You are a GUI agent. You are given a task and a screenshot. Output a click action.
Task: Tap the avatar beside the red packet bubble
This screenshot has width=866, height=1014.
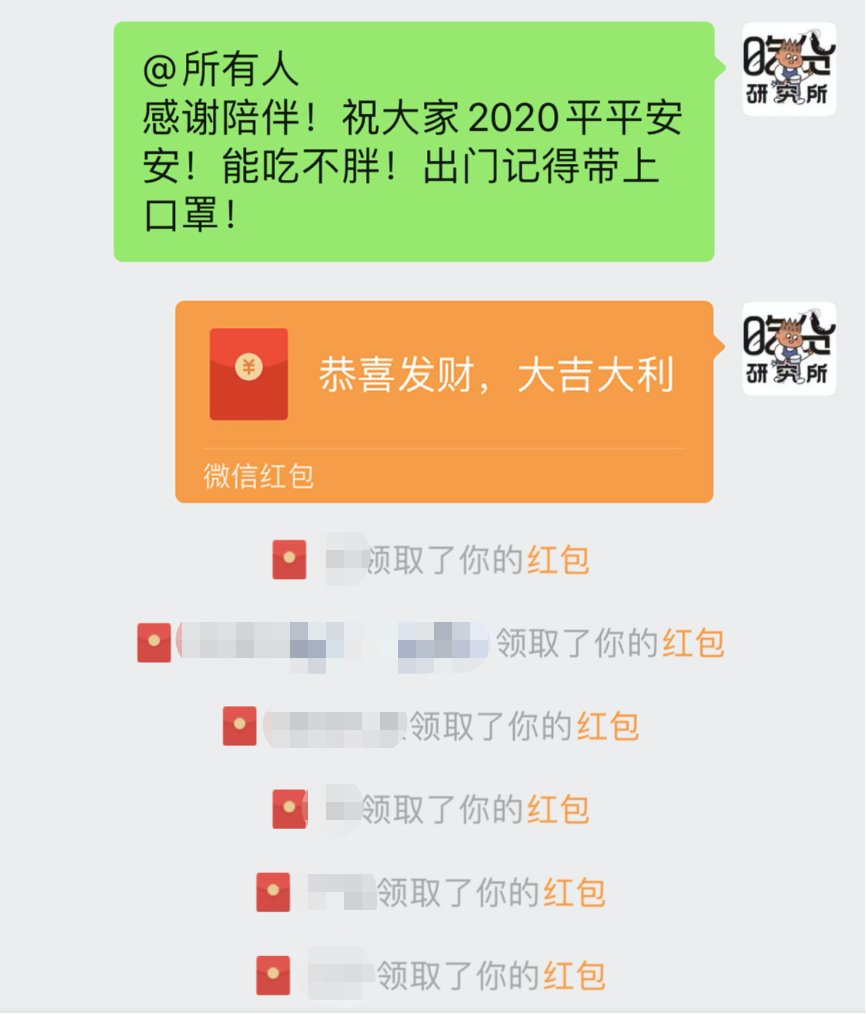click(789, 348)
